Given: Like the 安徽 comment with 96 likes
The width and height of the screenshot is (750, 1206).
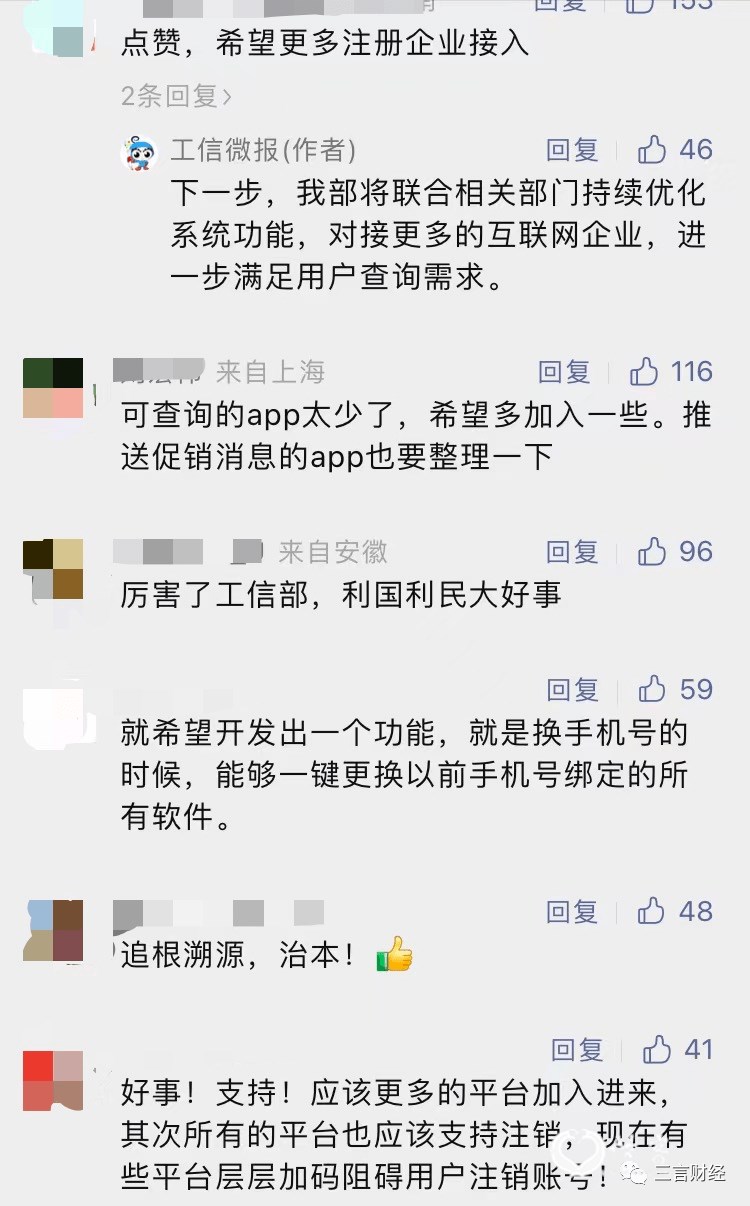Looking at the screenshot, I should (675, 552).
